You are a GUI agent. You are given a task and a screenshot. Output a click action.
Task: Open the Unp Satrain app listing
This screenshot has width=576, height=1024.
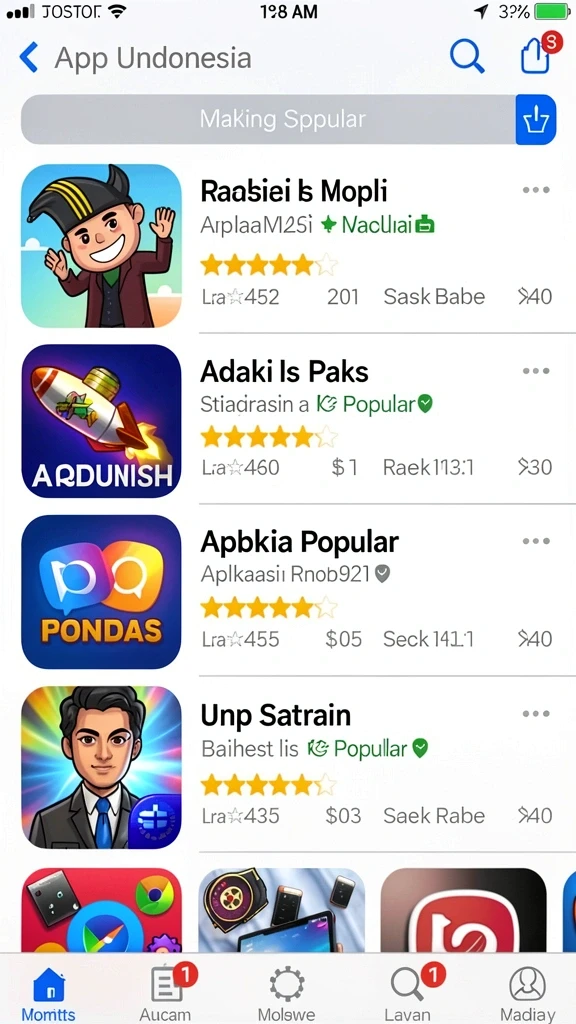[x=288, y=767]
